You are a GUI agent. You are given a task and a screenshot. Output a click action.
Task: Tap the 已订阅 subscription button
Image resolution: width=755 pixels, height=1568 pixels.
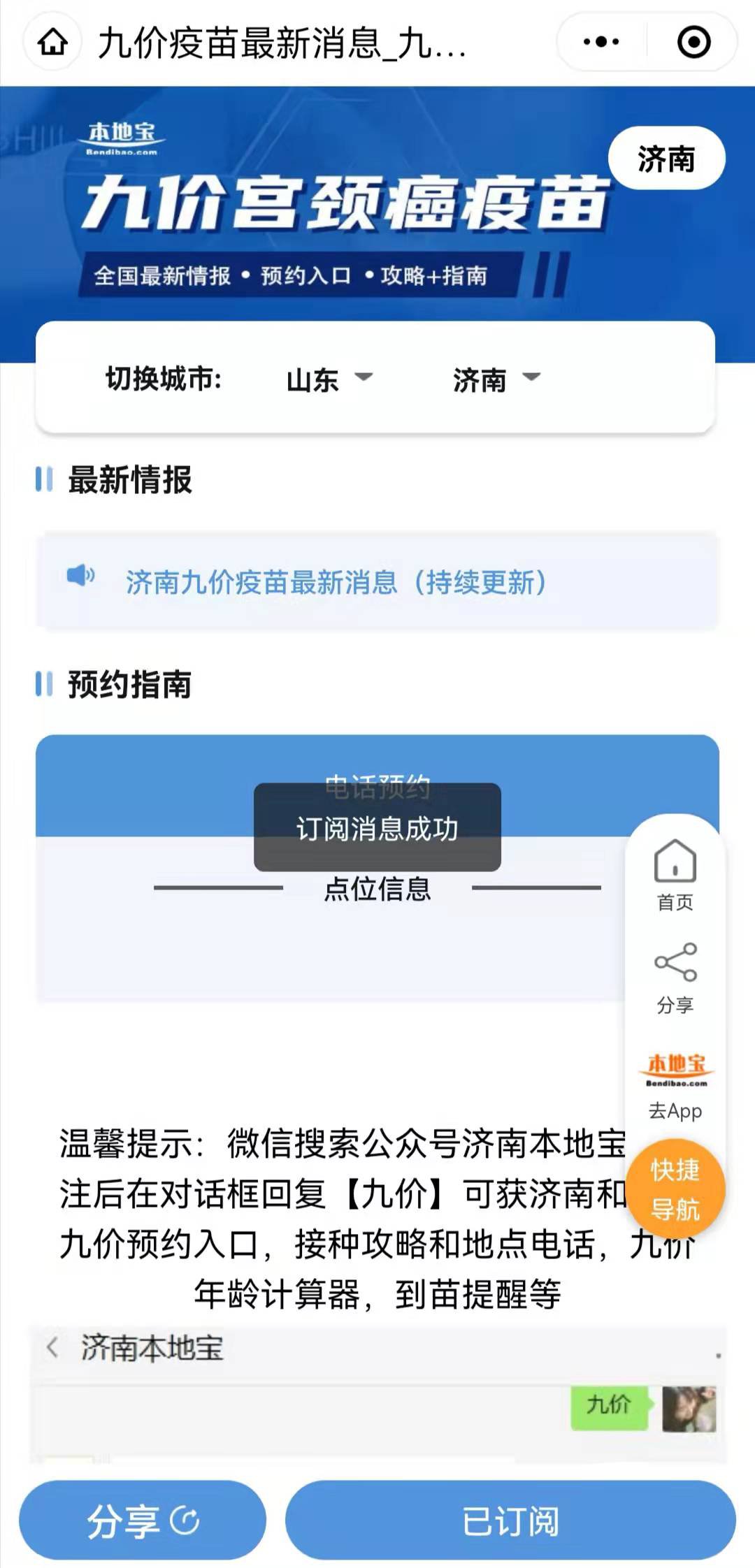point(510,1520)
